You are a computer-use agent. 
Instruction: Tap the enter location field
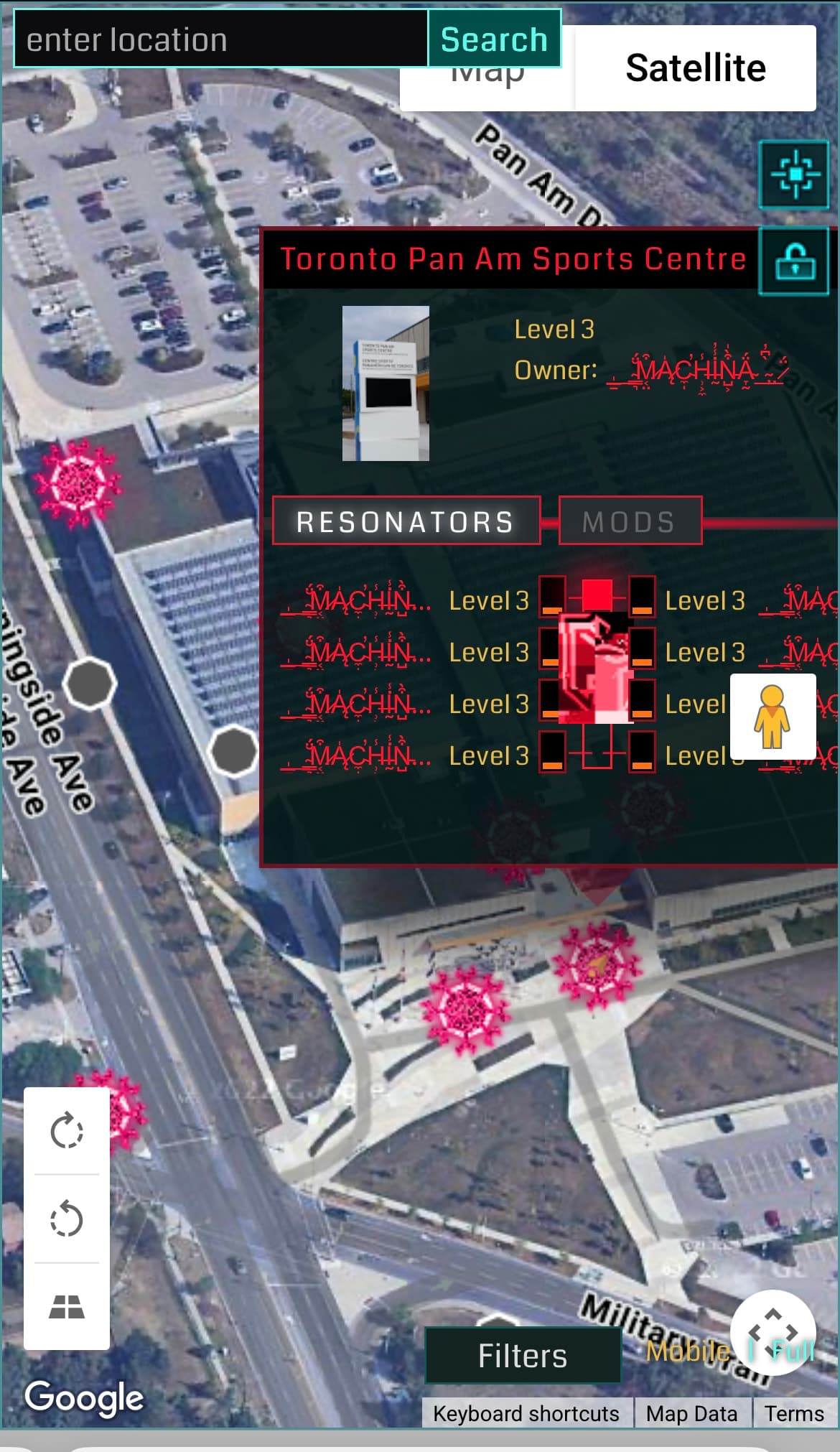click(x=221, y=39)
